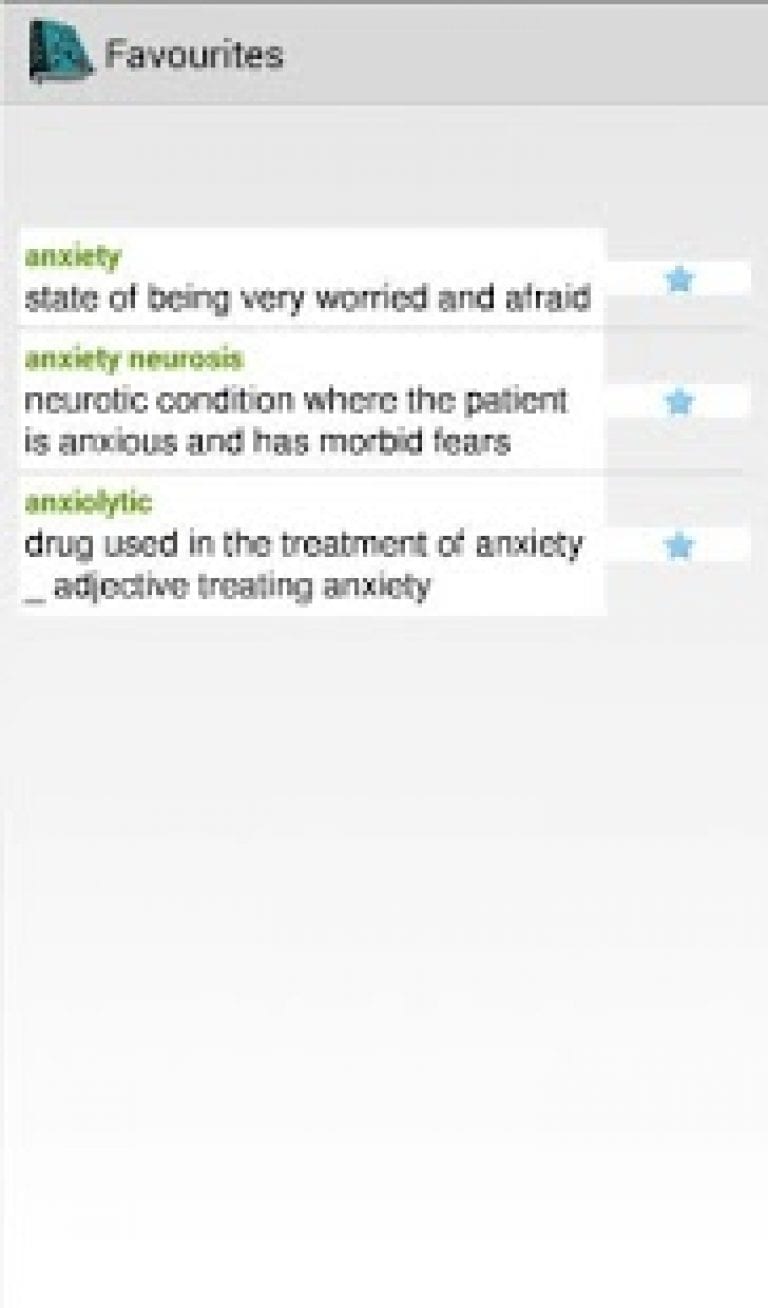The height and width of the screenshot is (1308, 768).
Task: Click the Favourites header title
Action: [196, 54]
